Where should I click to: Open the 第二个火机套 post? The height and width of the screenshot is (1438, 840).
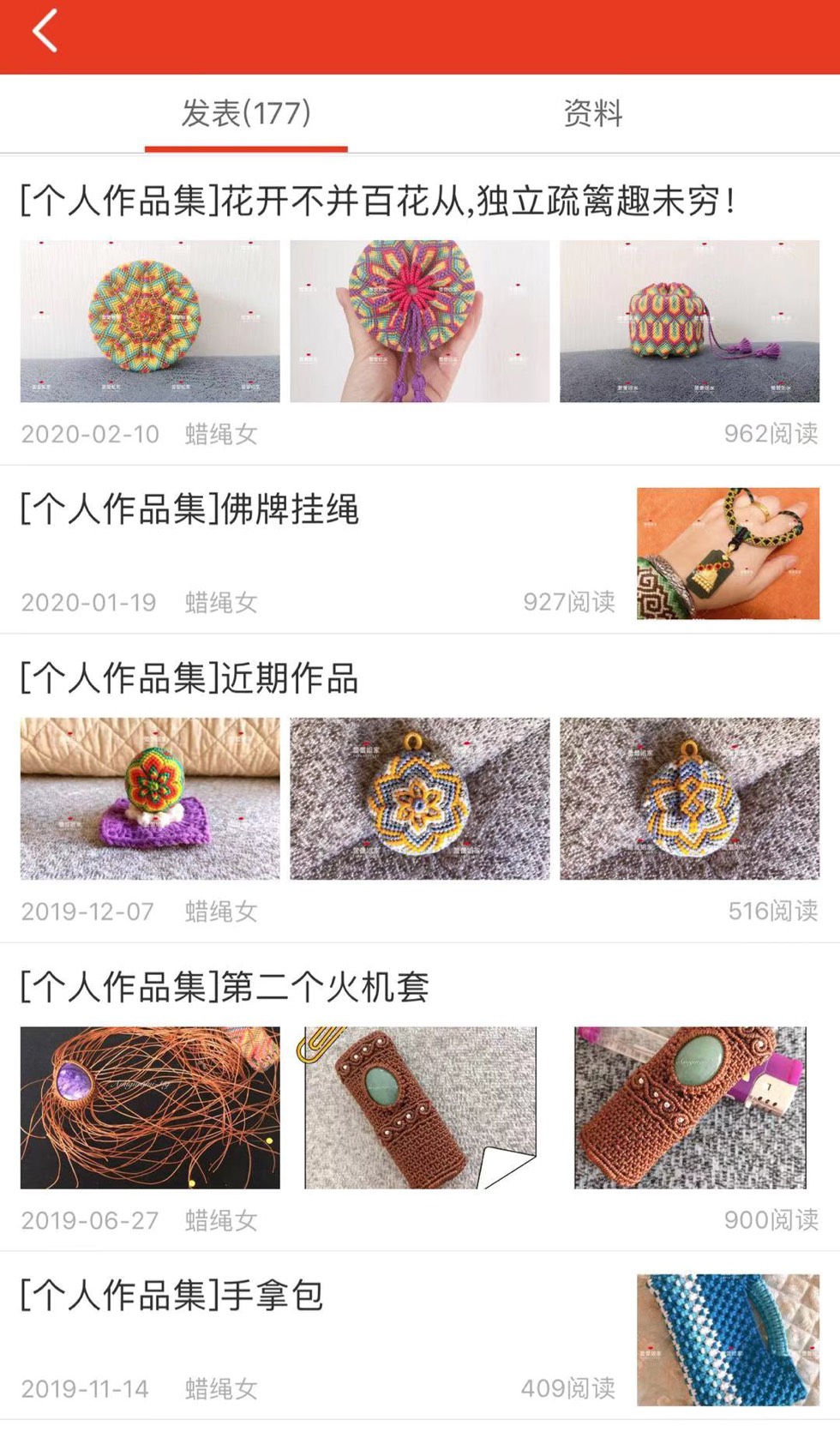(x=224, y=987)
